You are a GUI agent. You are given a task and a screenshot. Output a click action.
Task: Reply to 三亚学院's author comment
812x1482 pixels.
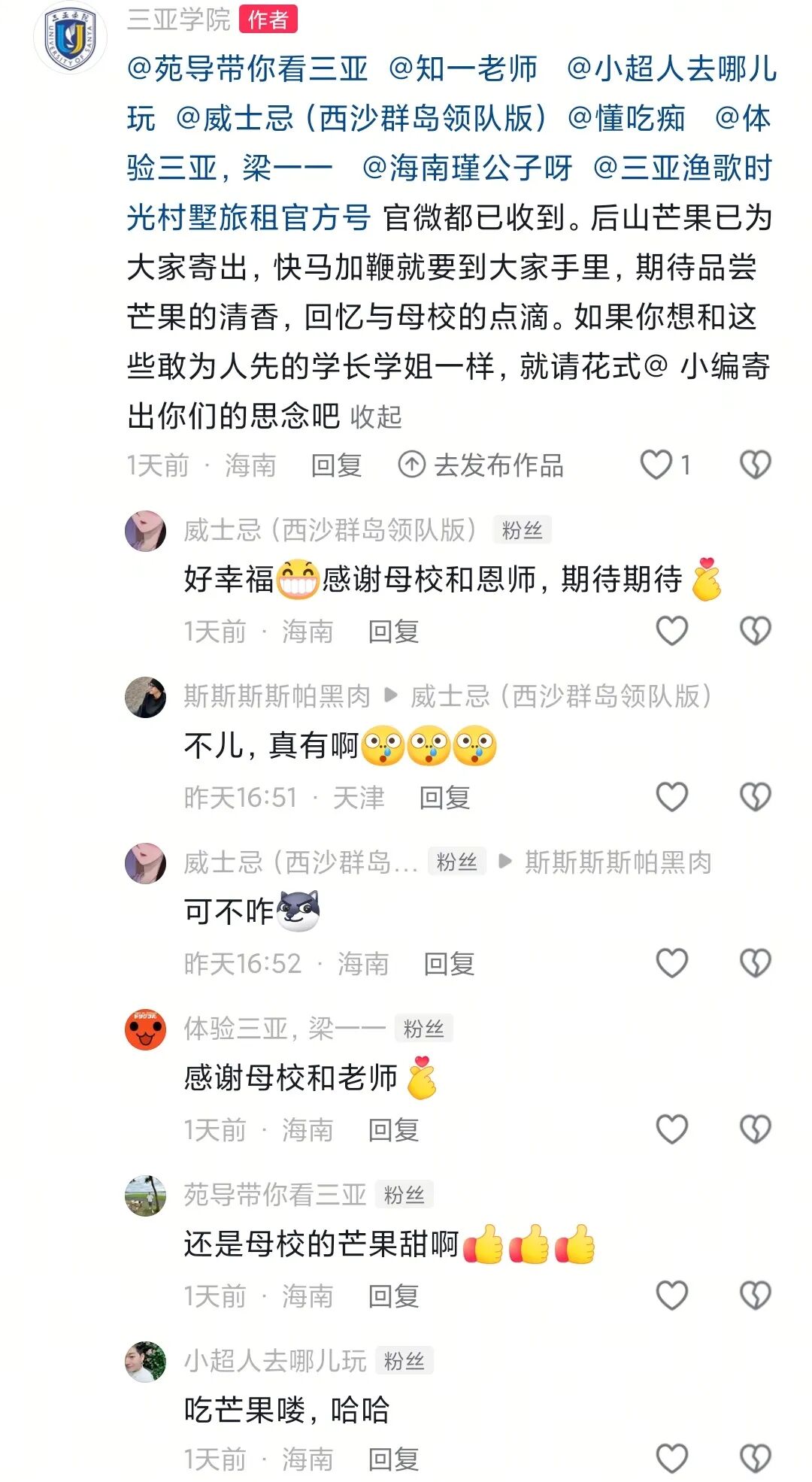click(336, 465)
